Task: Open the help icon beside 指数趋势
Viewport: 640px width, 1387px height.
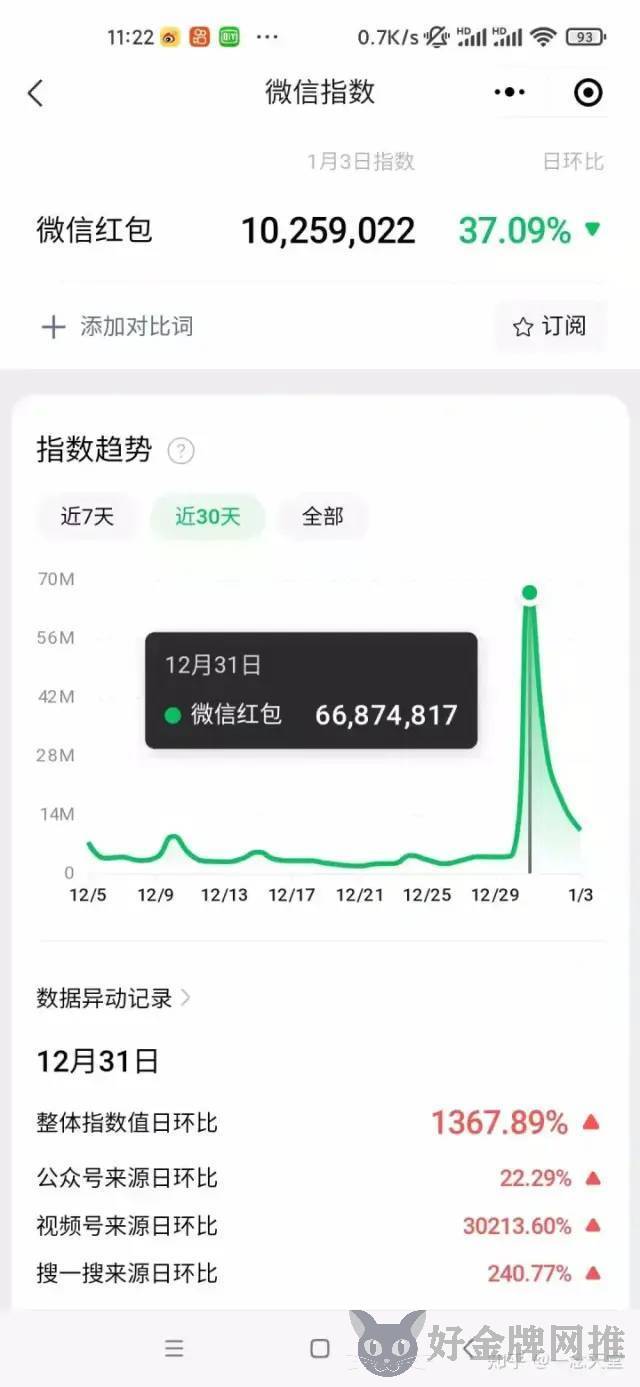Action: 181,451
